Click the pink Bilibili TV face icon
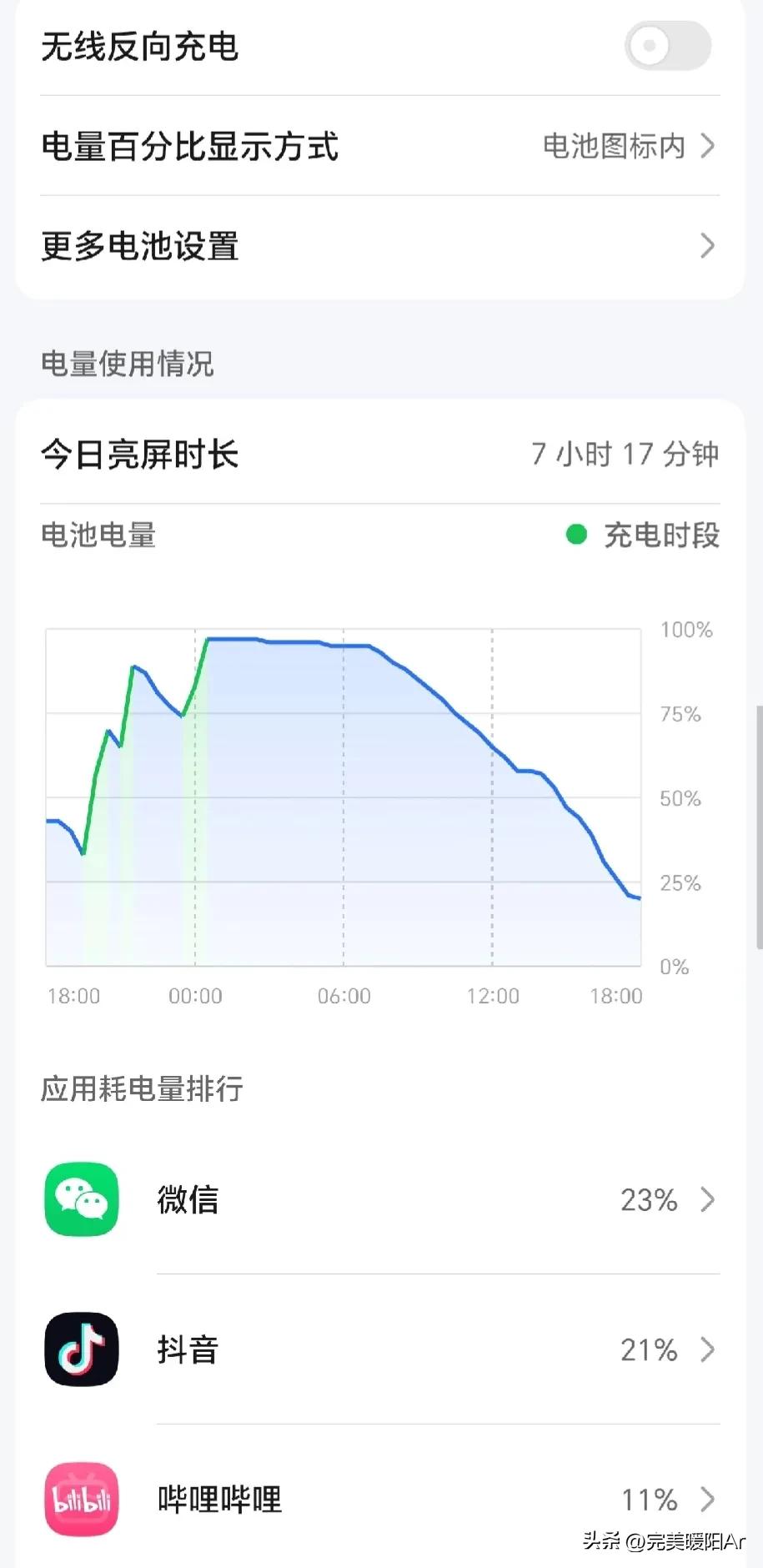 click(x=81, y=1499)
